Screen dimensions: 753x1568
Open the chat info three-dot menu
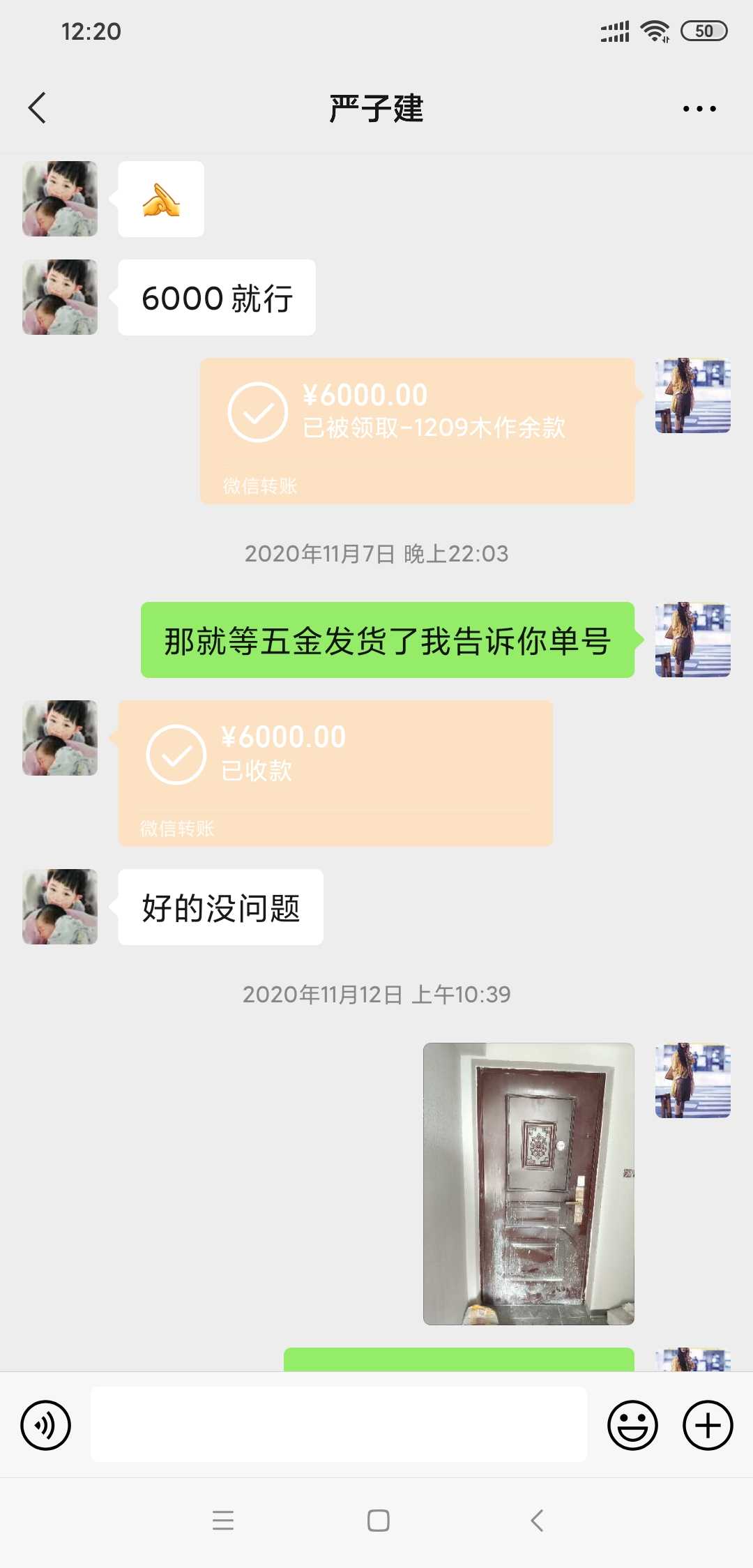click(x=699, y=109)
